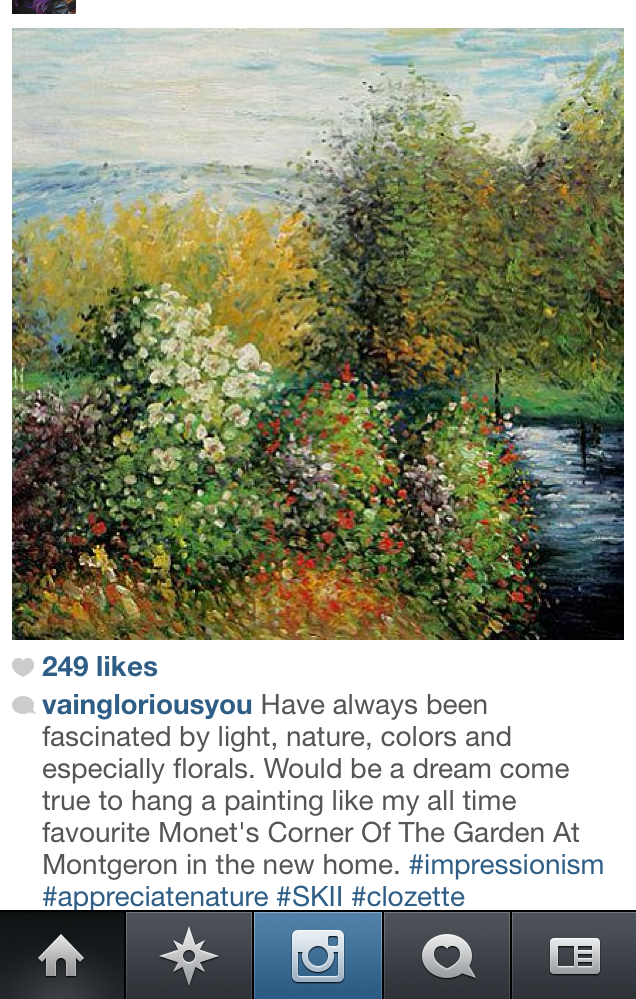The image size is (636, 999).
Task: Open the #clozette hashtag
Action: (408, 896)
